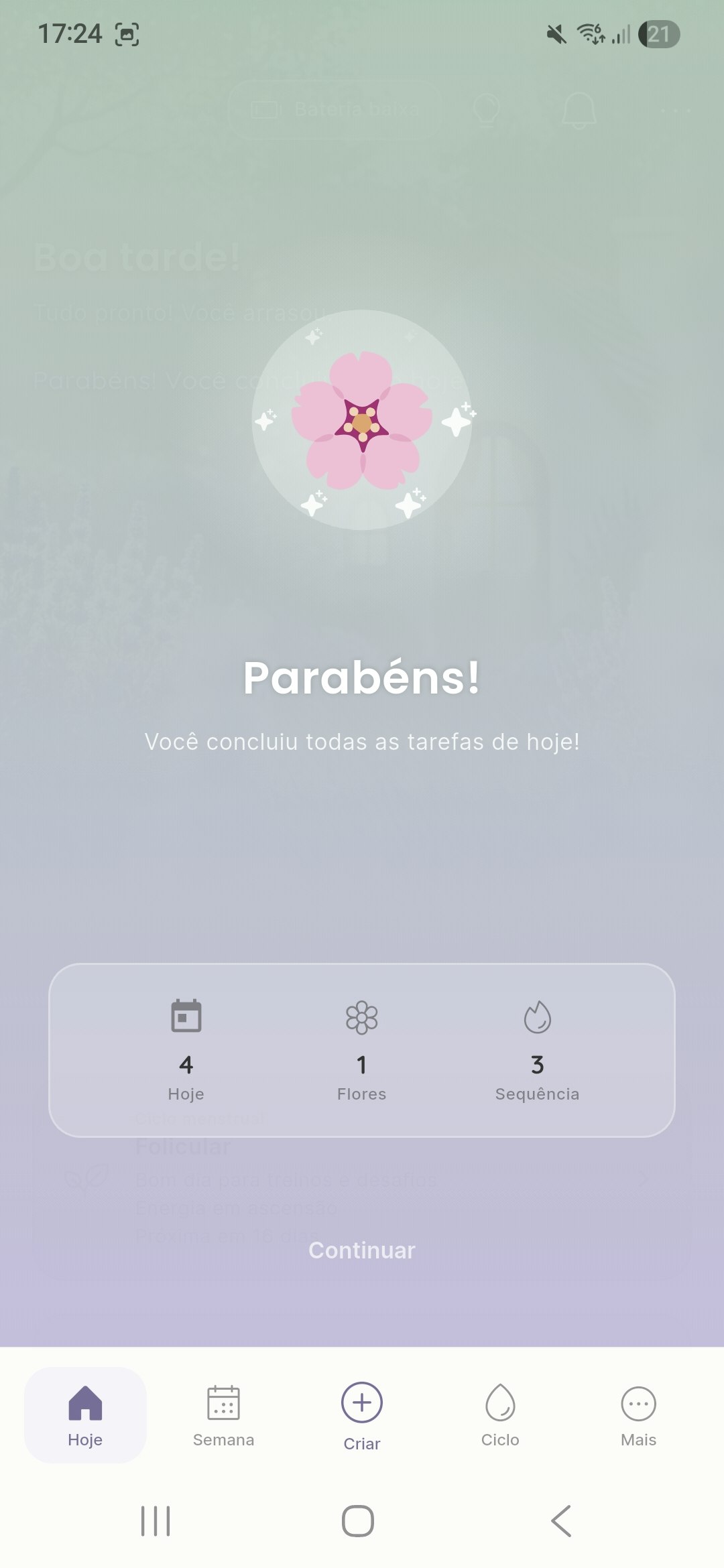This screenshot has width=724, height=1568.
Task: Tap Criar to add a new item
Action: point(361,1415)
